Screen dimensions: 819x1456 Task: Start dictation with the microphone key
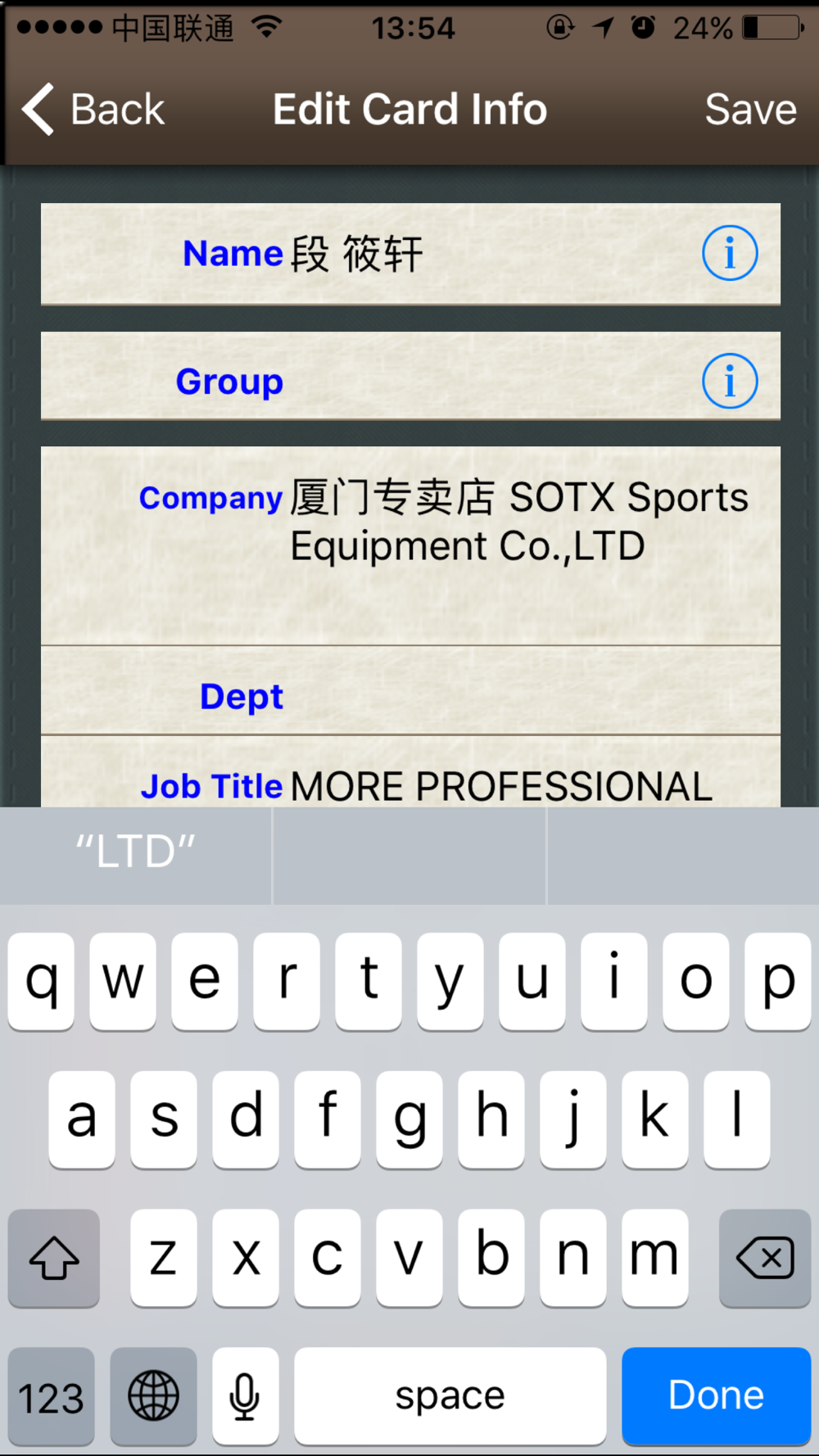point(245,1396)
